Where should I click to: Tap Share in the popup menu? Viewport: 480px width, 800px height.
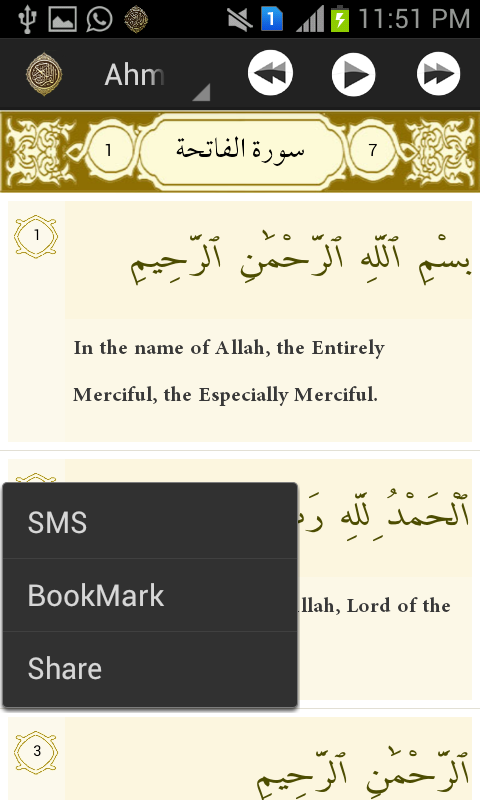click(x=149, y=669)
